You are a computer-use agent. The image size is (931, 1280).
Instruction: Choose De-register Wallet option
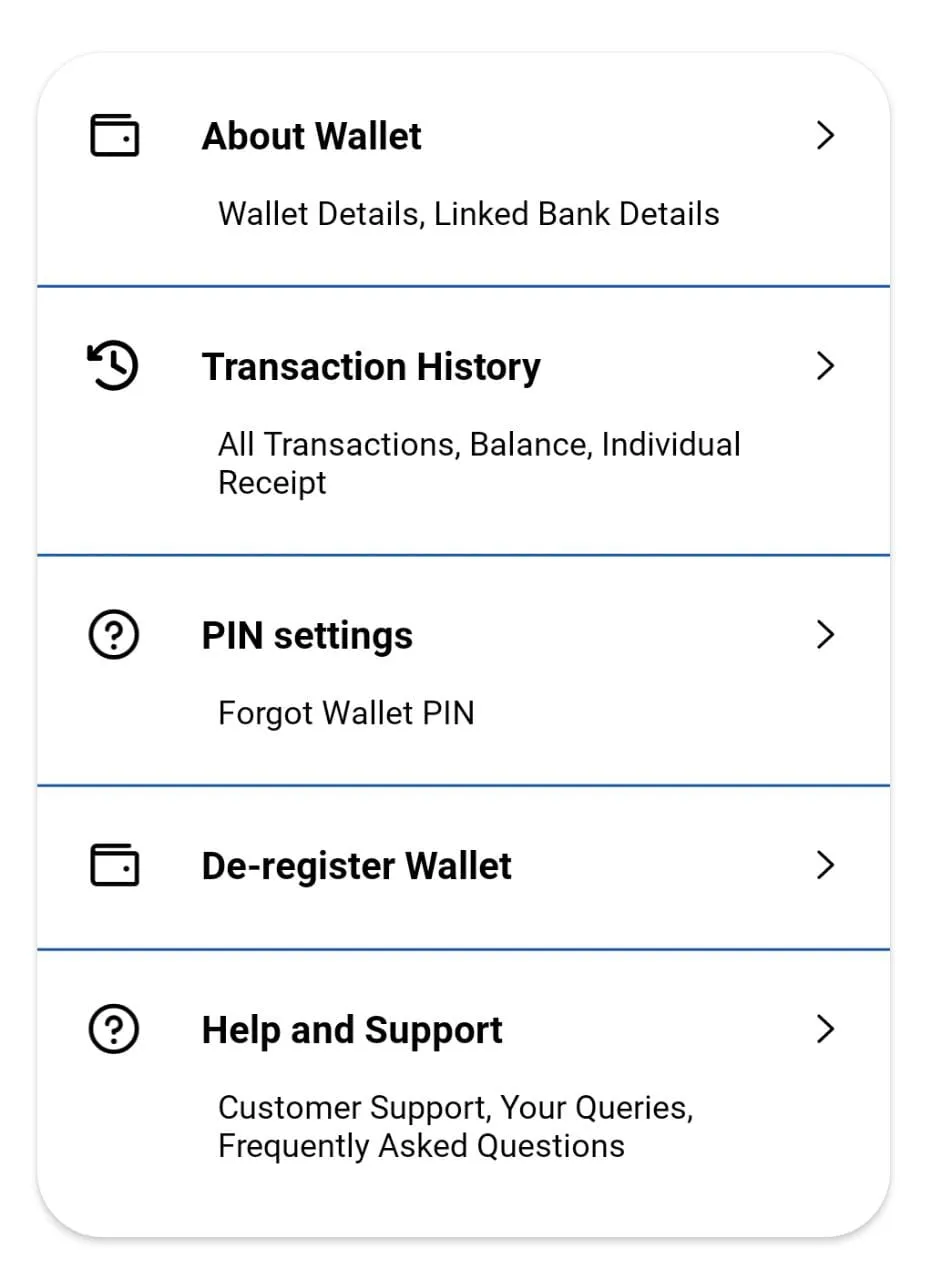[x=357, y=865]
